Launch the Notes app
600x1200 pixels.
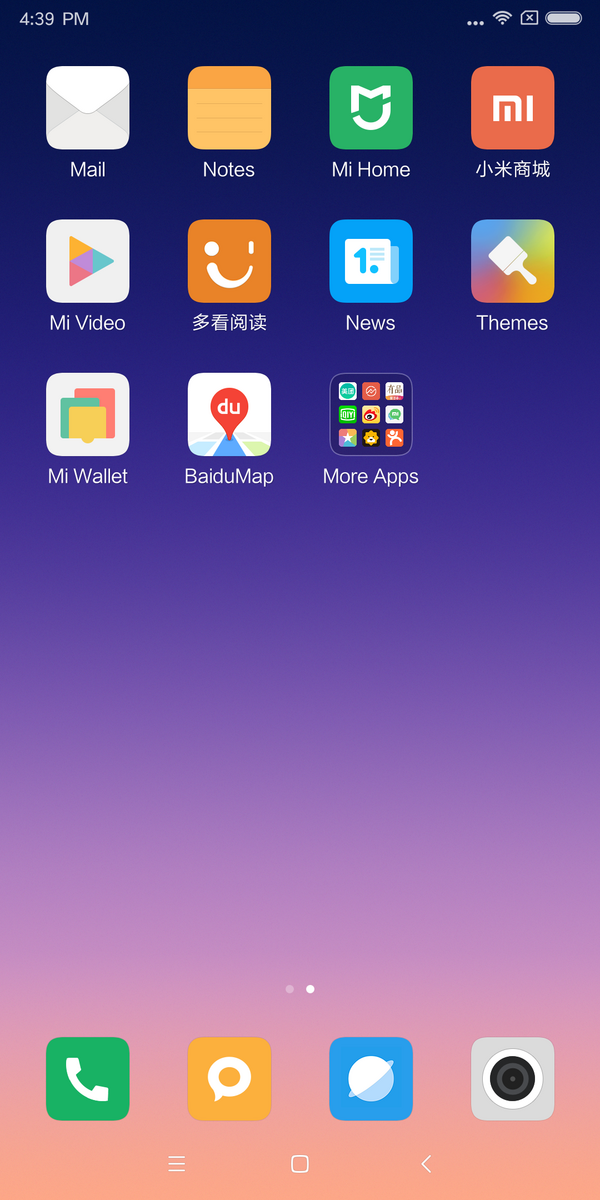[229, 108]
